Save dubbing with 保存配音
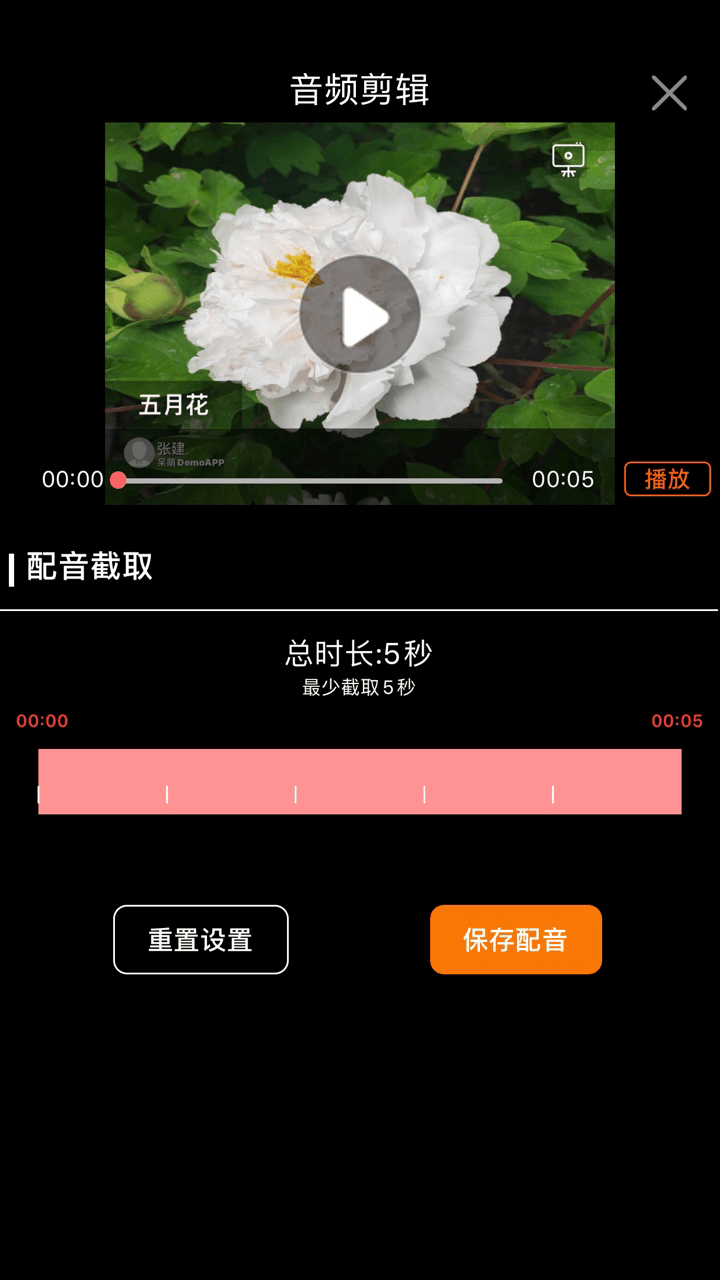 (x=516, y=940)
